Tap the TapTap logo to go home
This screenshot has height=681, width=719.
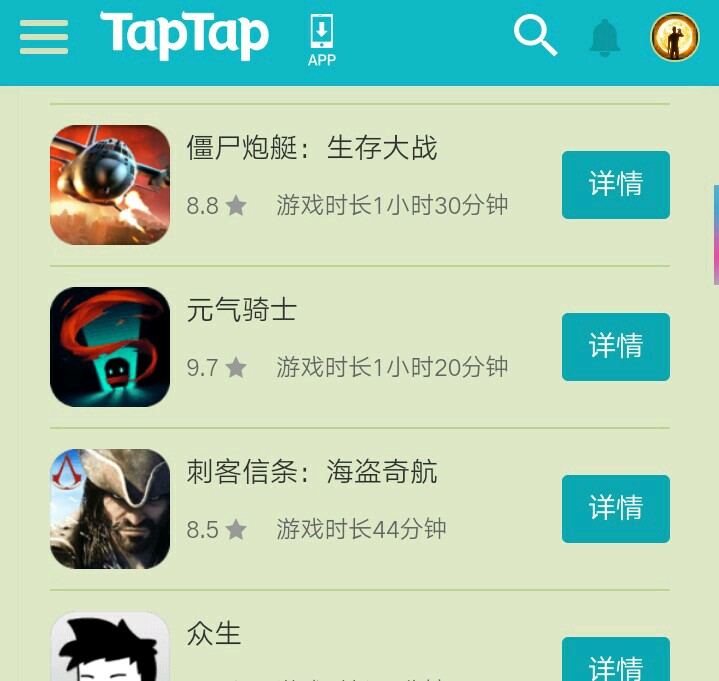click(x=185, y=36)
